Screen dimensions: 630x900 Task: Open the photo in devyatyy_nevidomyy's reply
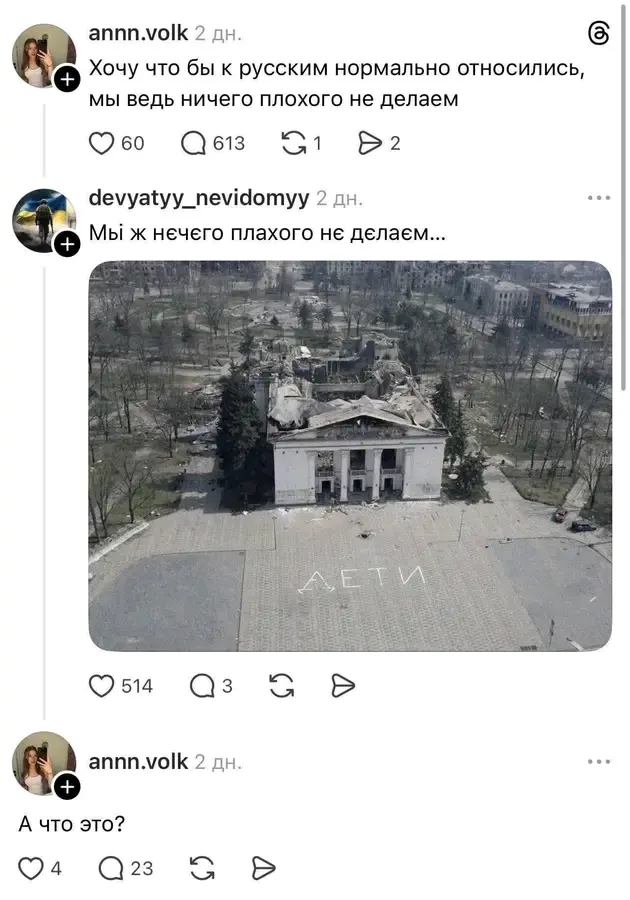tap(350, 455)
